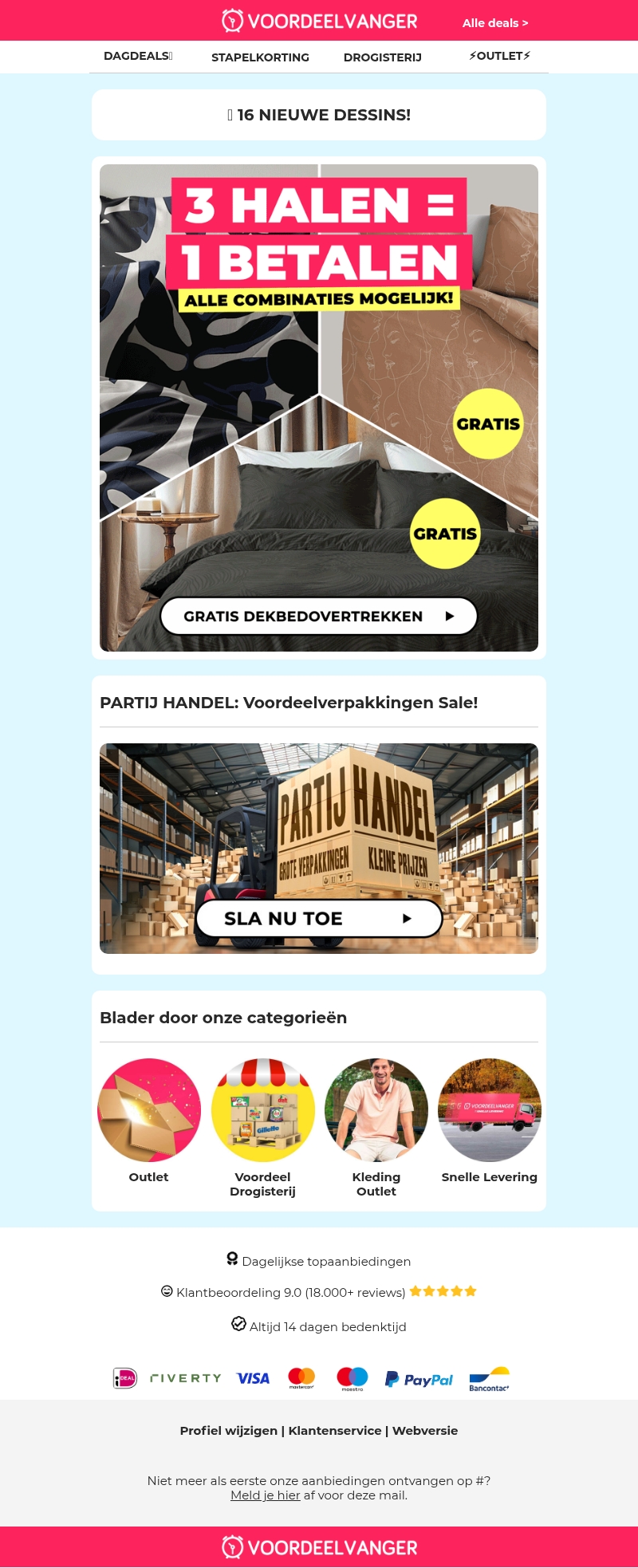The image size is (638, 1568).
Task: Open 'Profiel wijzigen' link
Action: pos(228,1430)
